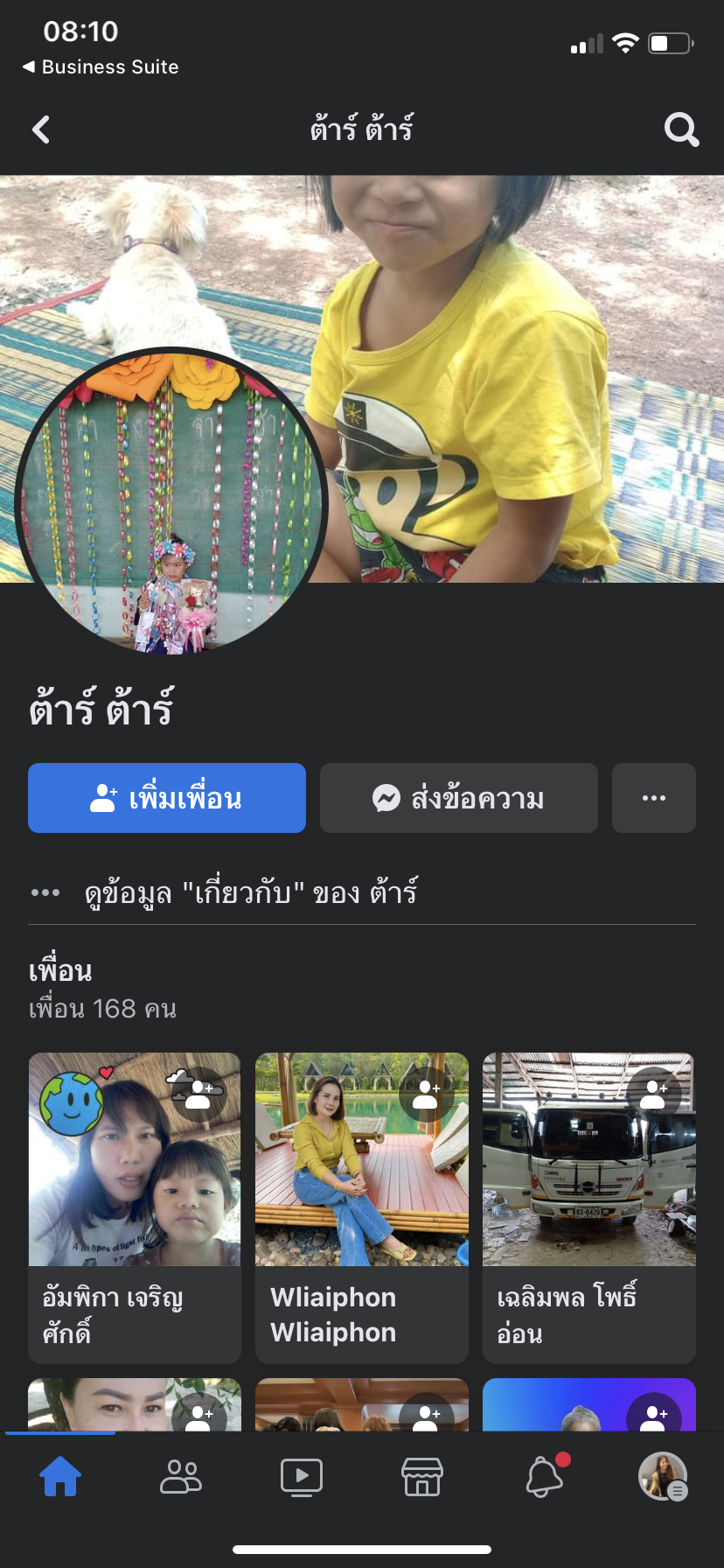Screen dimensions: 724x1568
Task: Switch to the Marketplace tab
Action: coord(422,1477)
